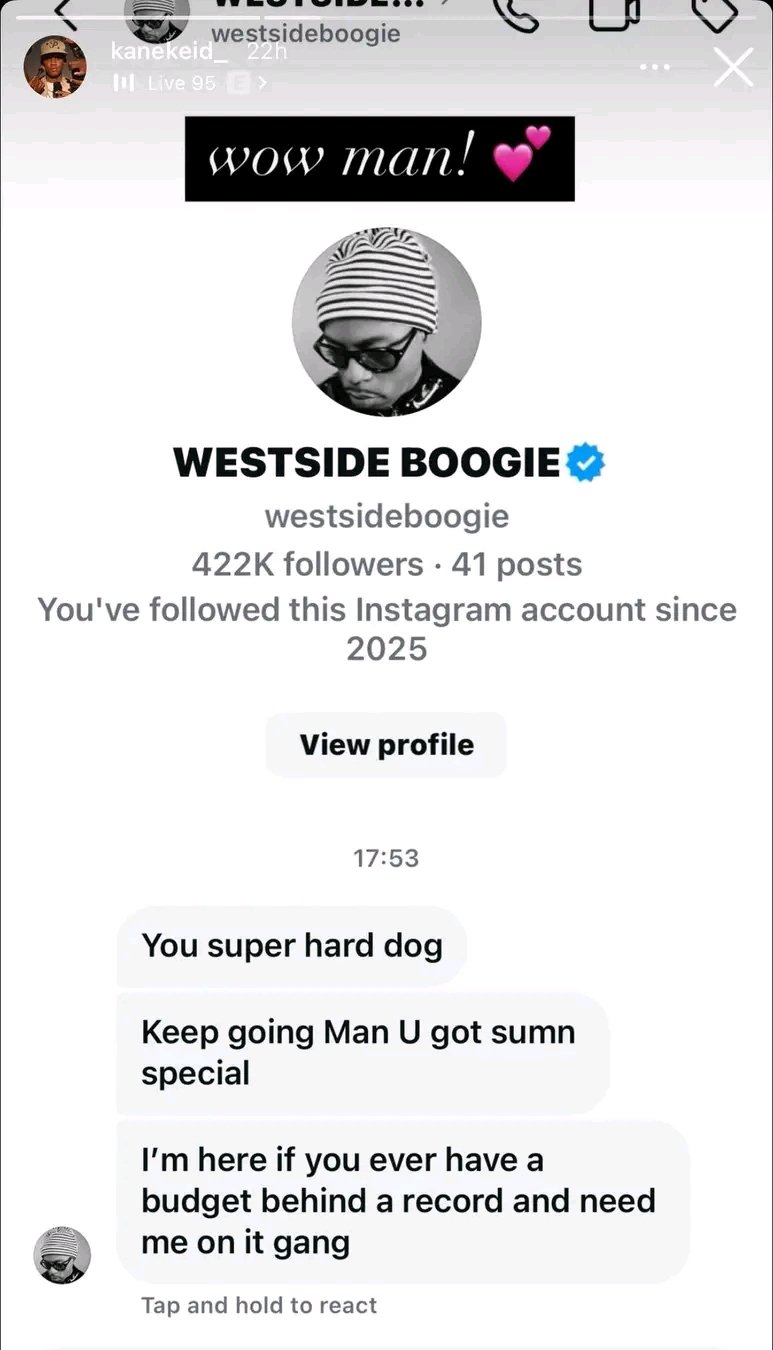Open the story's three-dot options menu
This screenshot has width=773, height=1350.
pyautogui.click(x=655, y=68)
